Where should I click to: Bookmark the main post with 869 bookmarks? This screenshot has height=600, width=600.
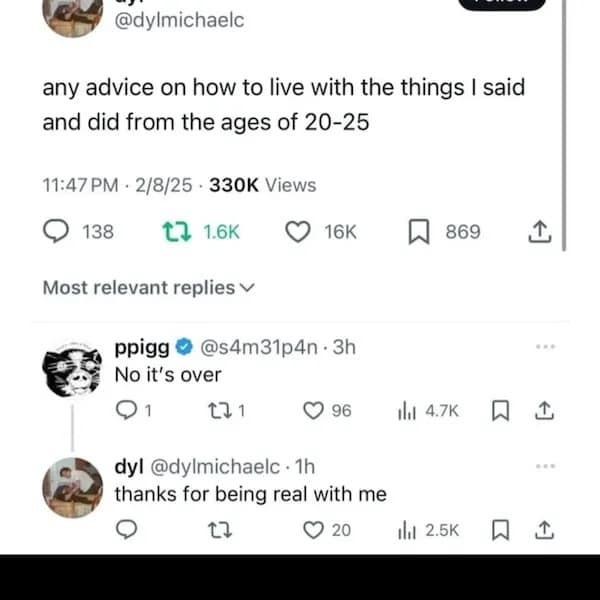(419, 232)
